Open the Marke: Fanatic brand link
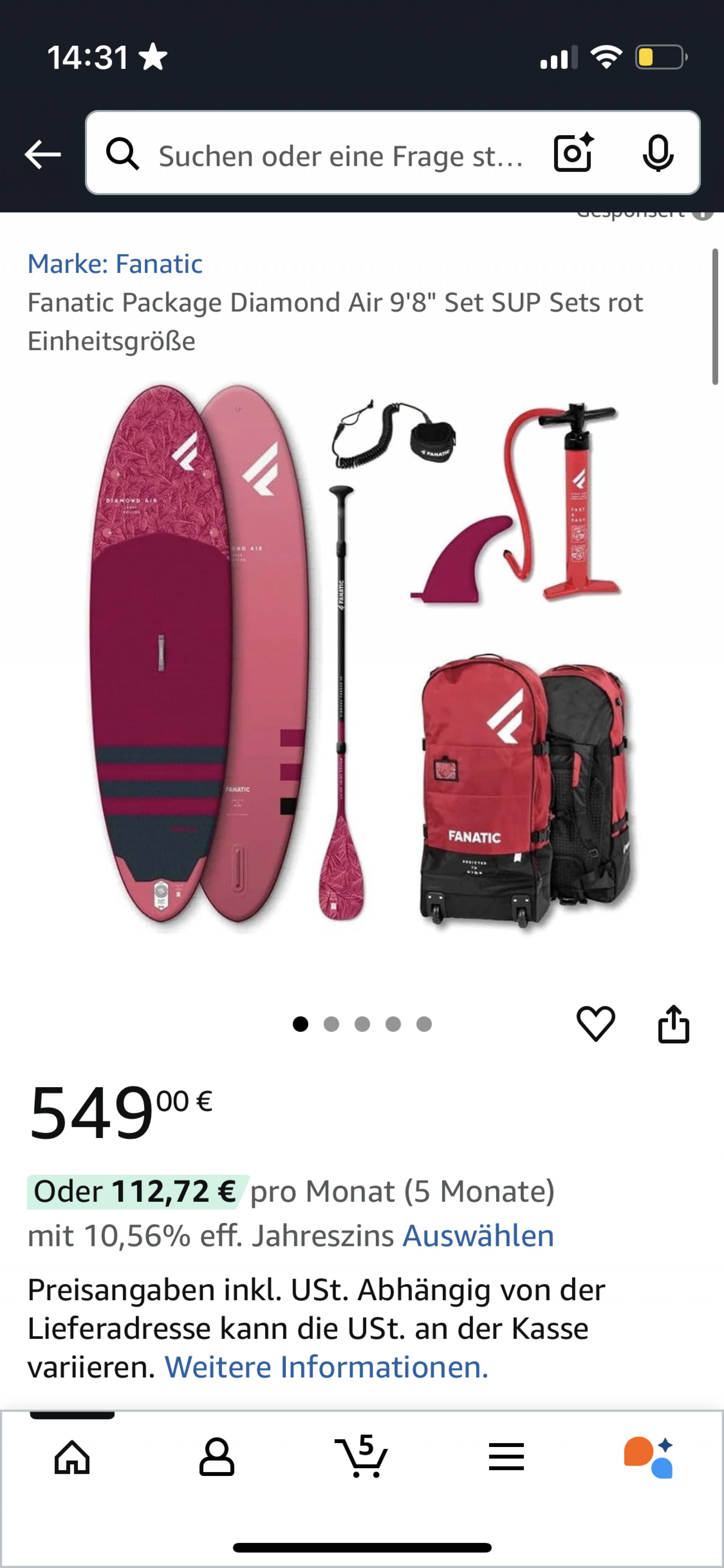The width and height of the screenshot is (724, 1568). pyautogui.click(x=115, y=264)
